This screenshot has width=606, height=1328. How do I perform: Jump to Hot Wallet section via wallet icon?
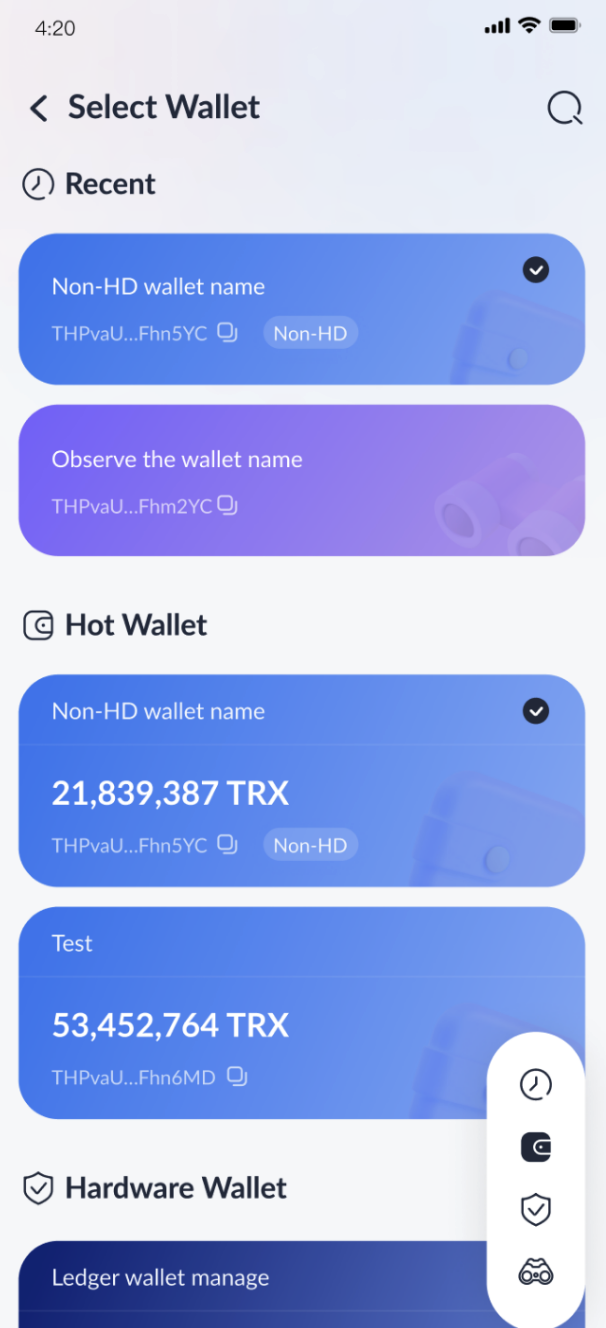click(536, 1147)
